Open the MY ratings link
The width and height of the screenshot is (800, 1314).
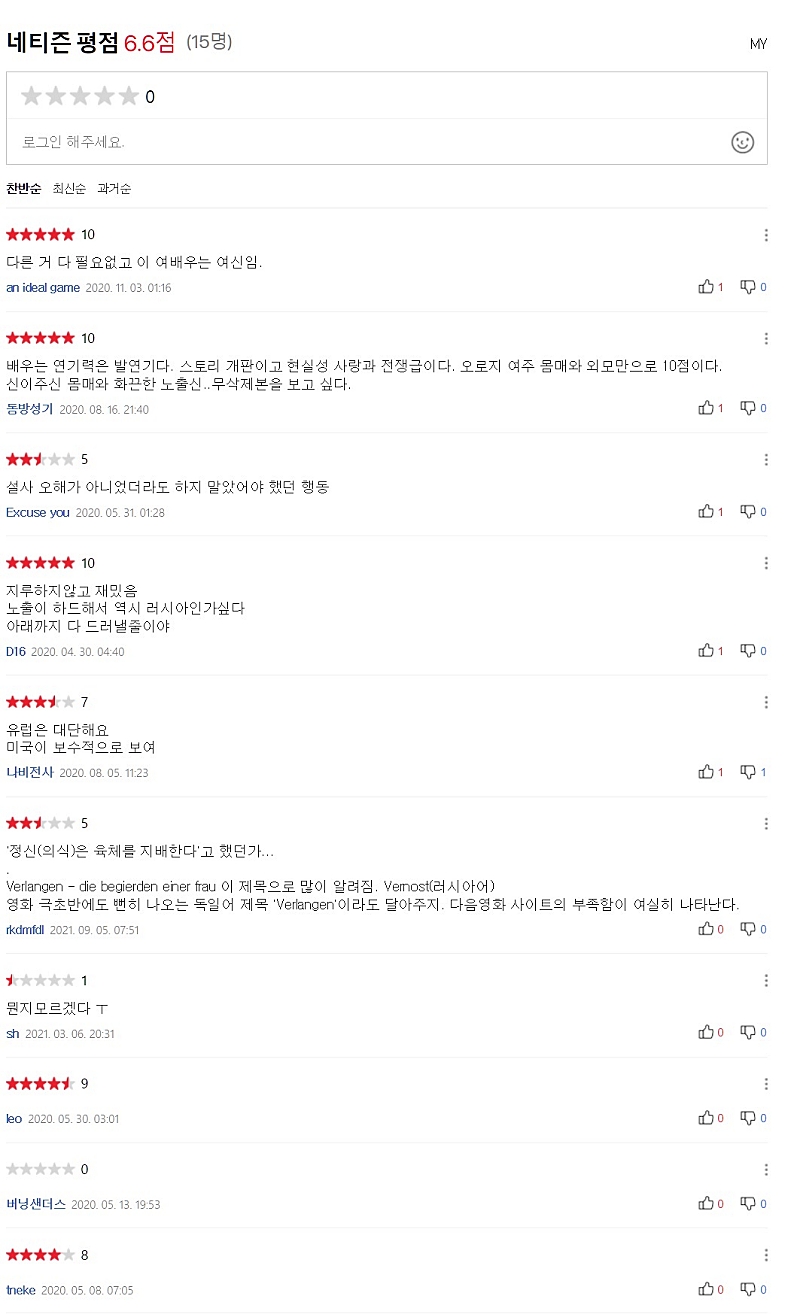click(x=758, y=44)
